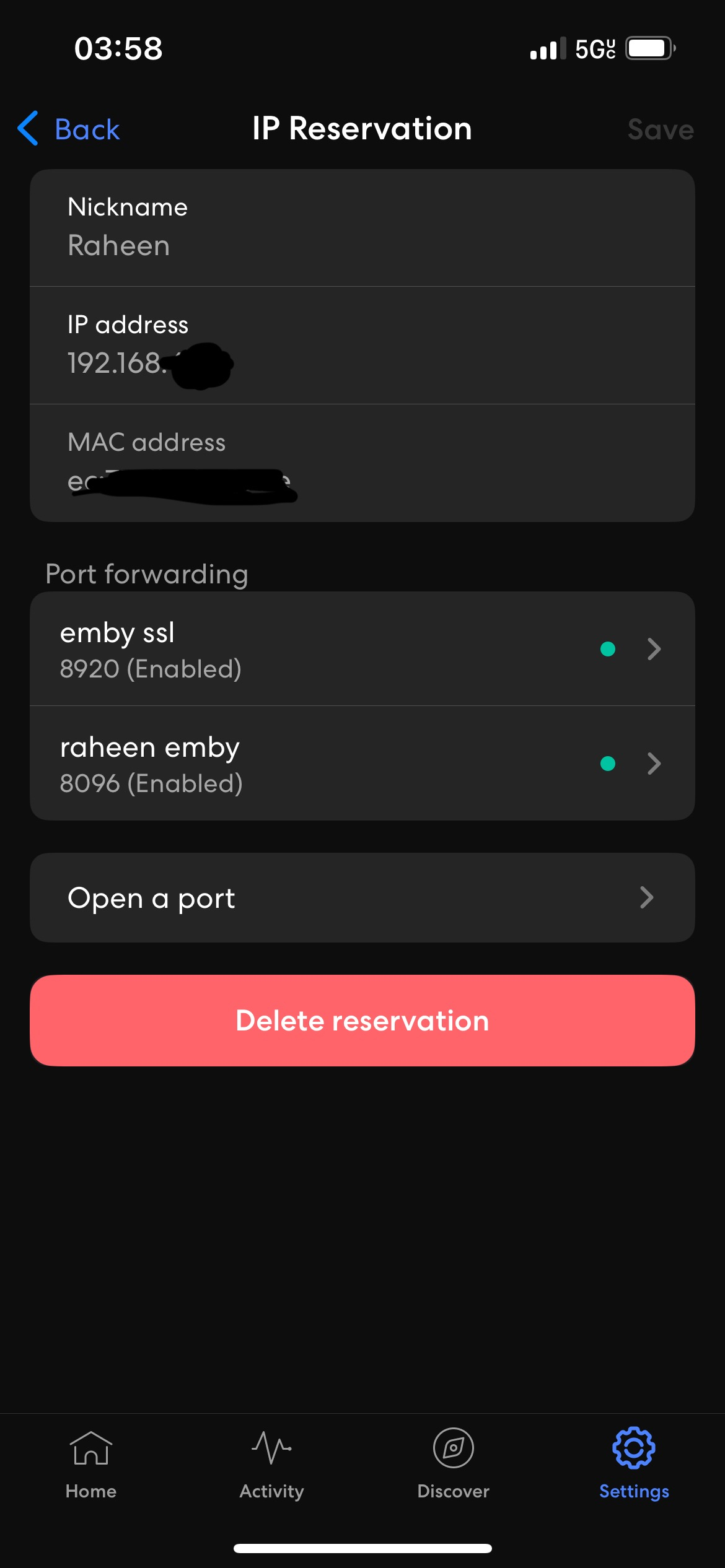This screenshot has height=1568, width=725.
Task: Open the Discover tab
Action: (453, 1463)
